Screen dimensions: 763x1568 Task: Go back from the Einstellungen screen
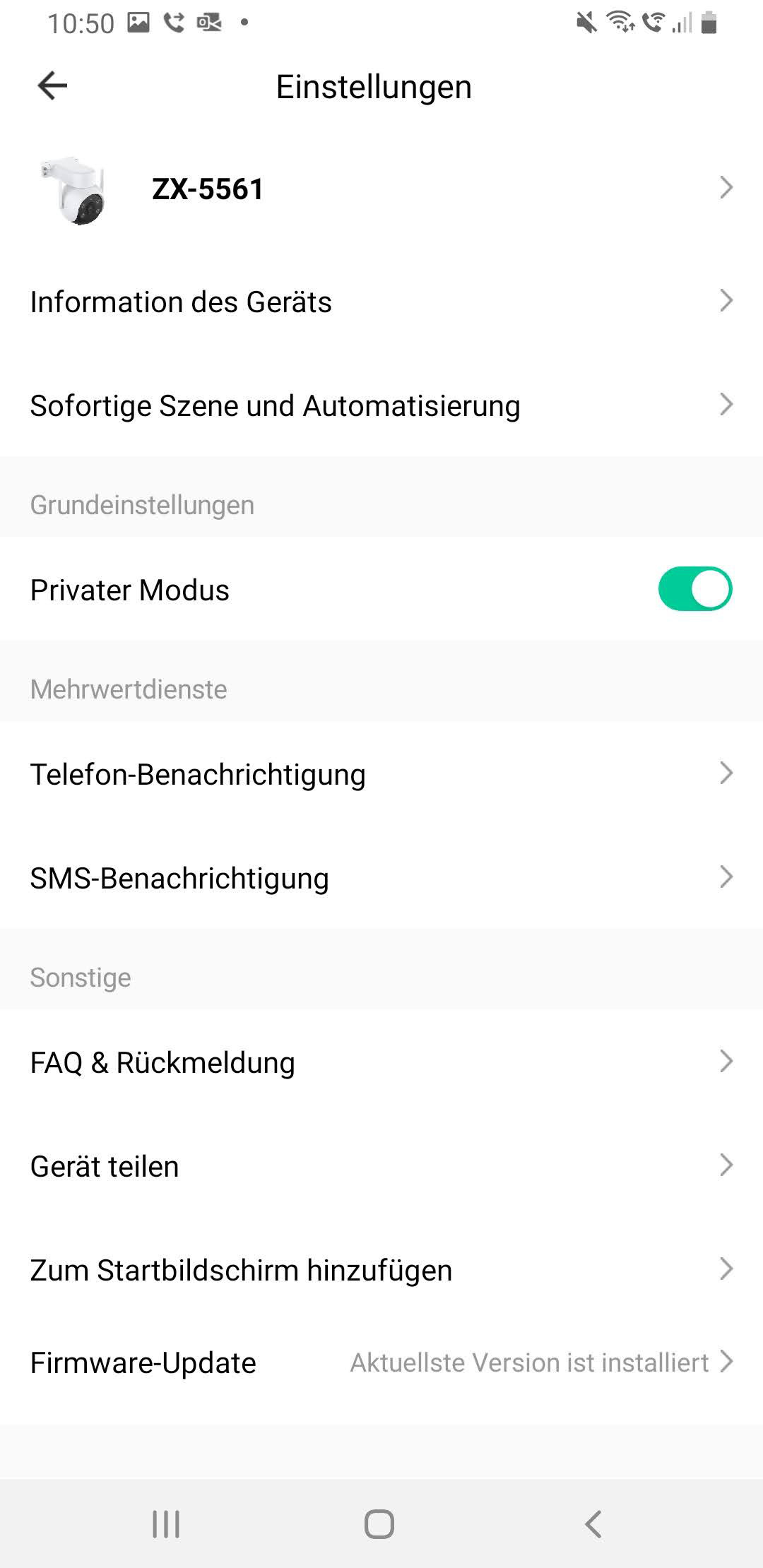coord(52,86)
